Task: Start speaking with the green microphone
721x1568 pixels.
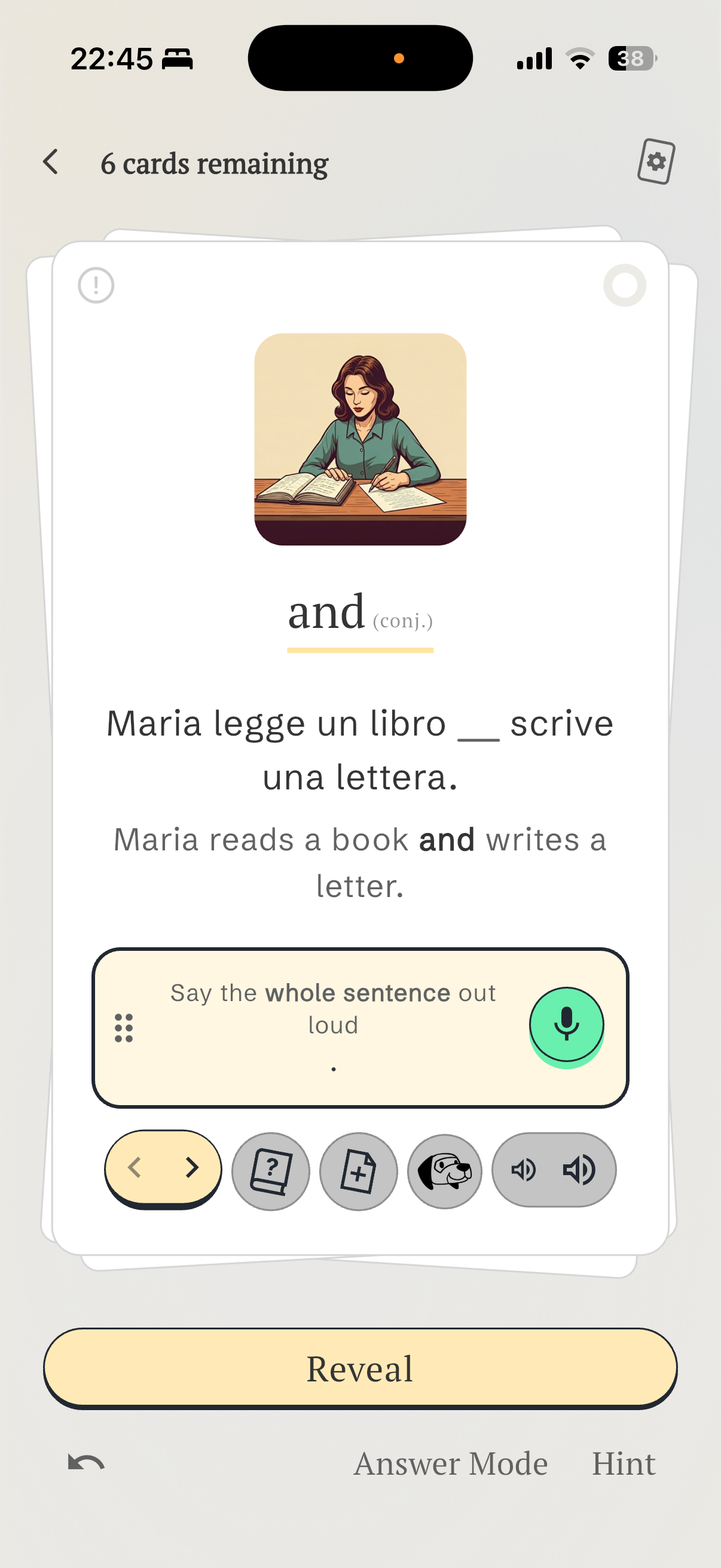Action: coord(566,1026)
